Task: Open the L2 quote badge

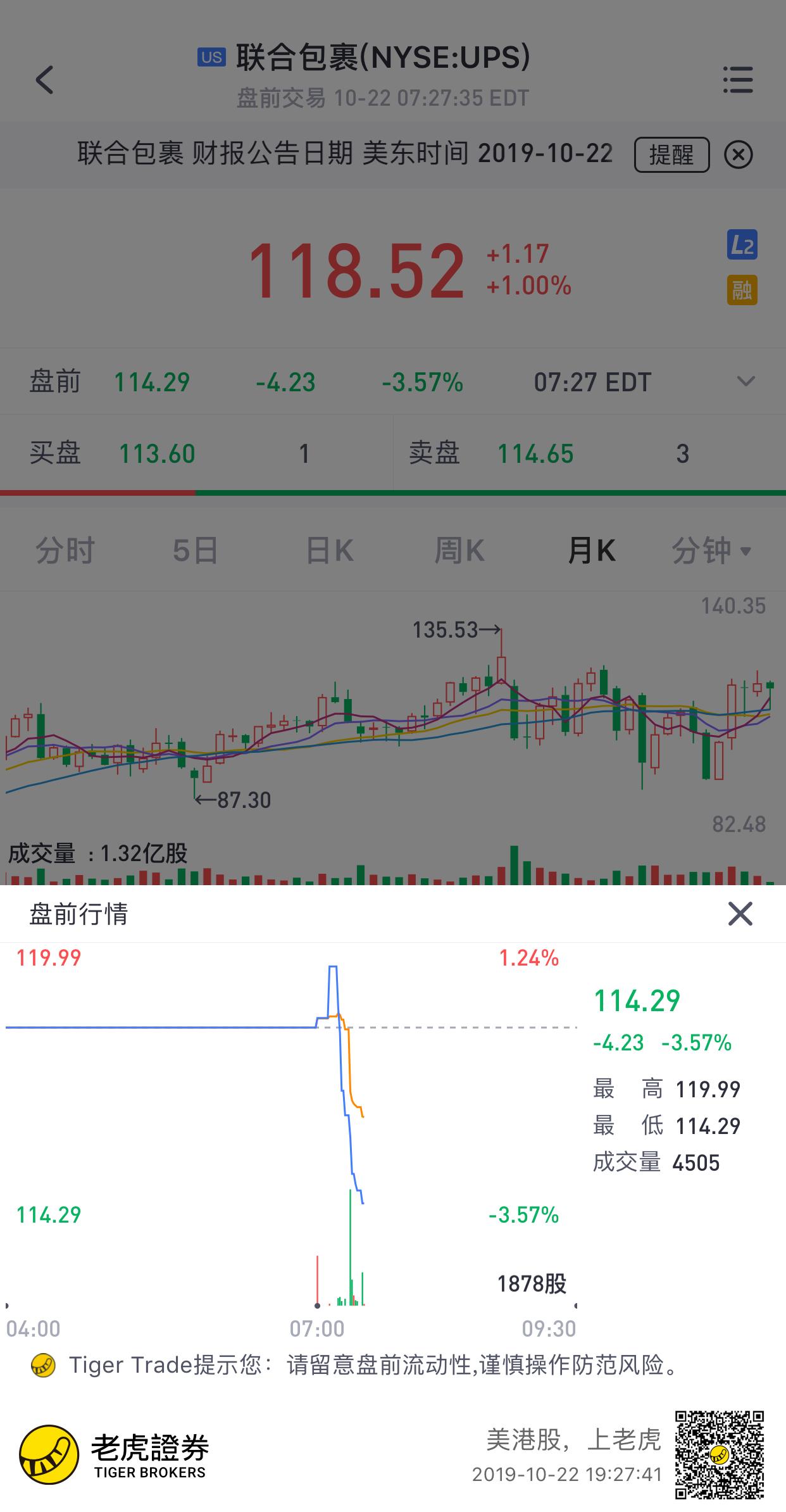Action: click(x=742, y=245)
